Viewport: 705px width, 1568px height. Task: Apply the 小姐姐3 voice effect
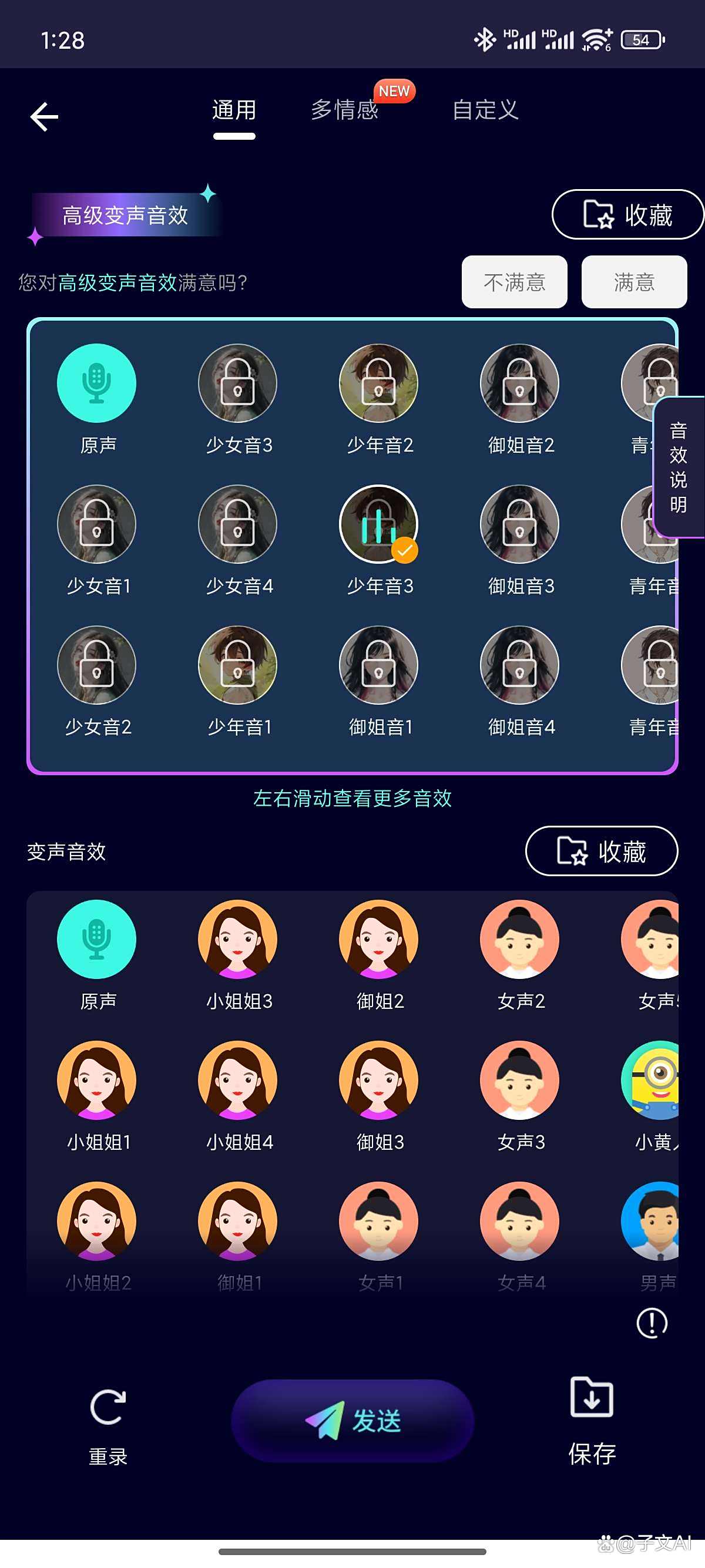[x=237, y=939]
